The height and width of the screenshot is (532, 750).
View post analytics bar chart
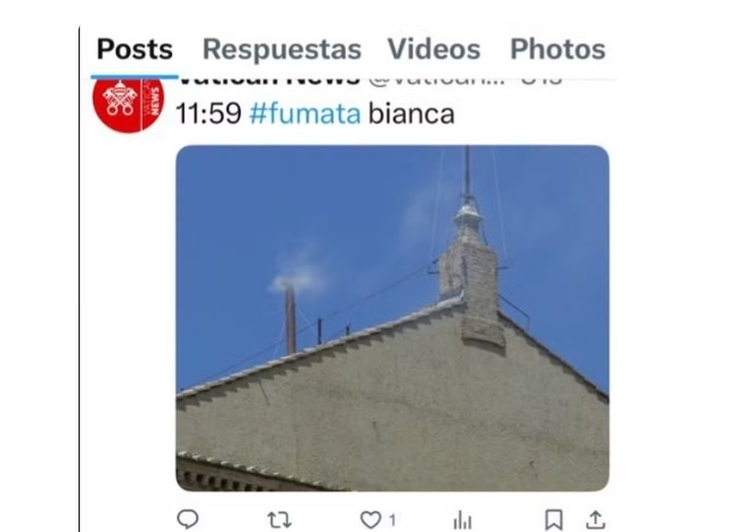pos(462,519)
